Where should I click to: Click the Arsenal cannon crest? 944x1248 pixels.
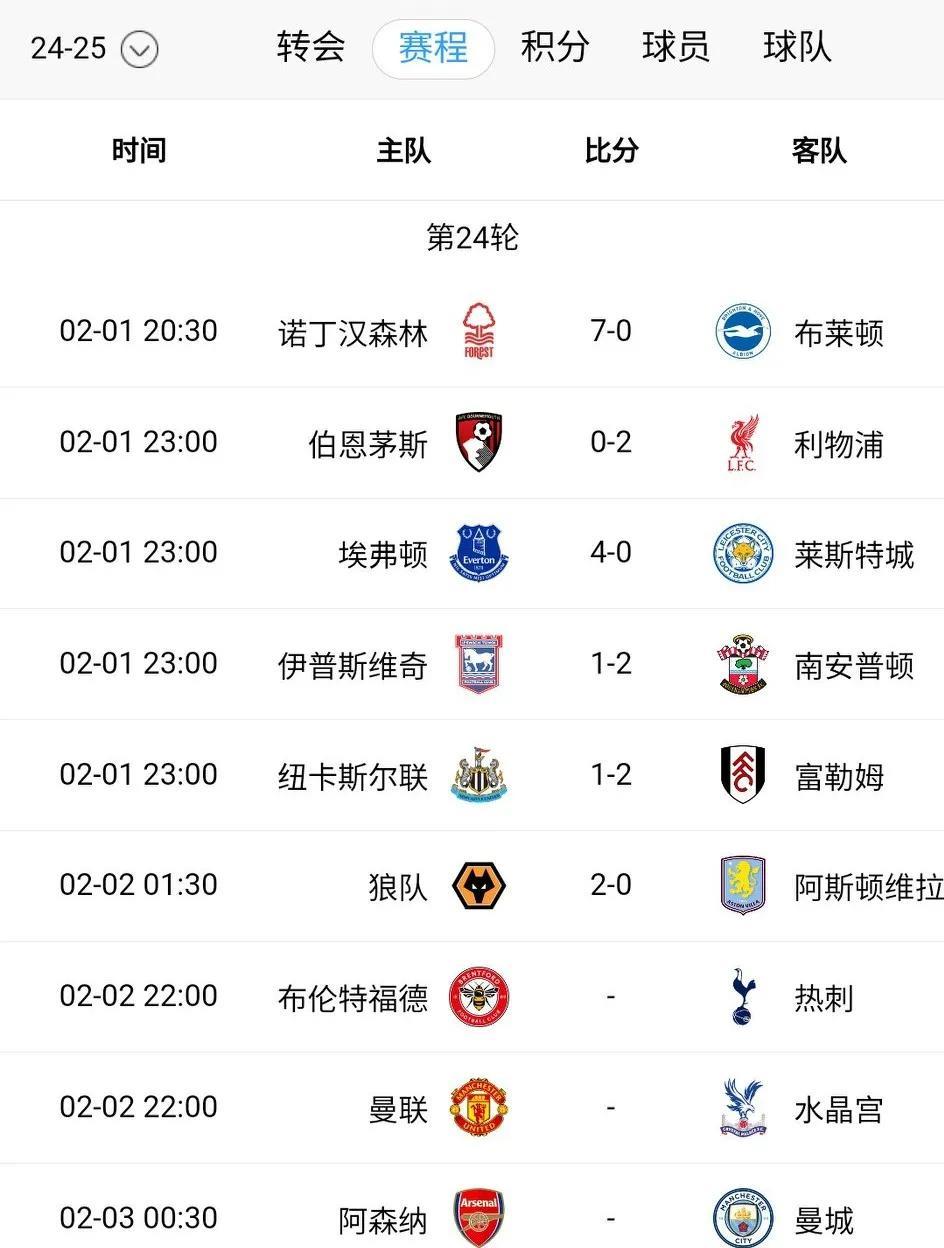point(479,1216)
